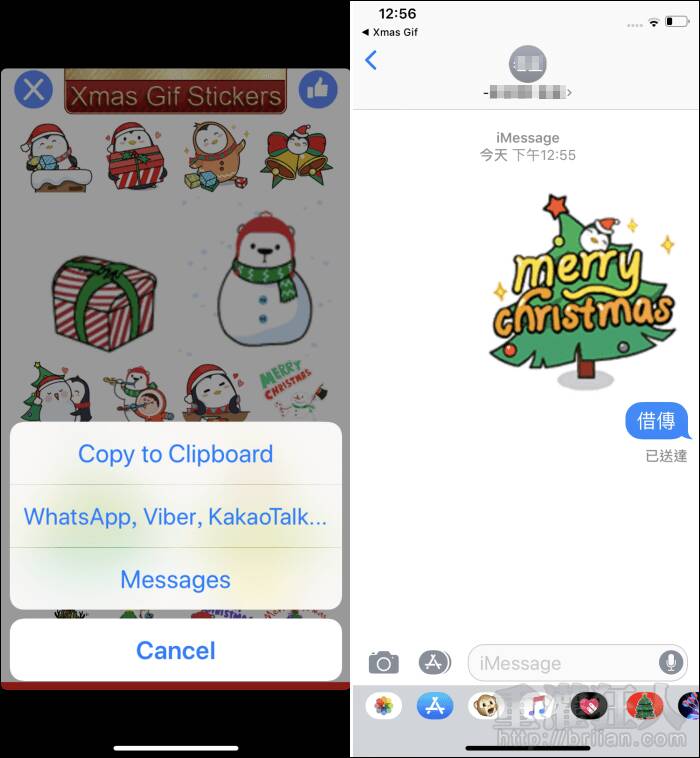Viewport: 700px width, 758px height.
Task: Cancel the share sheet
Action: pyautogui.click(x=175, y=651)
